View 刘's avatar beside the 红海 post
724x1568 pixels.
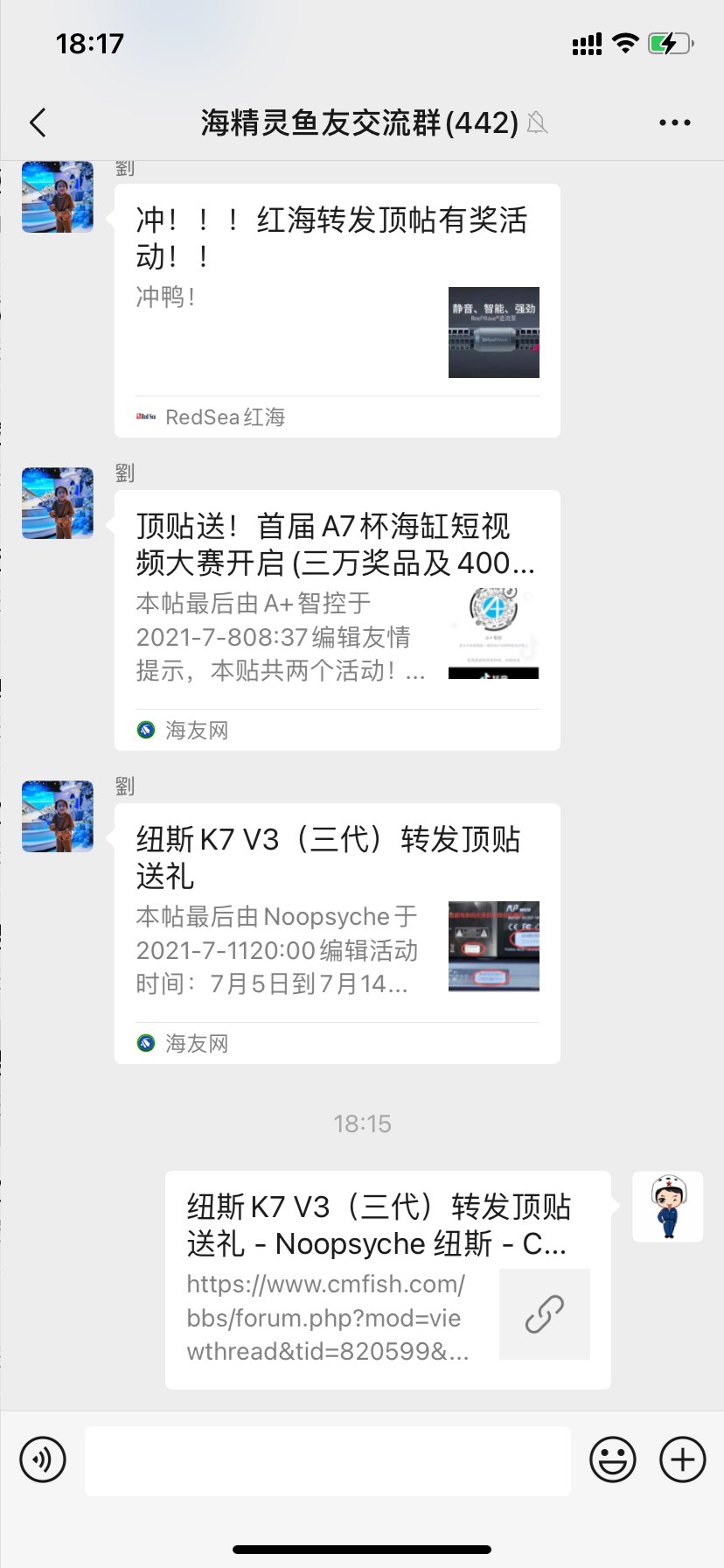58,197
